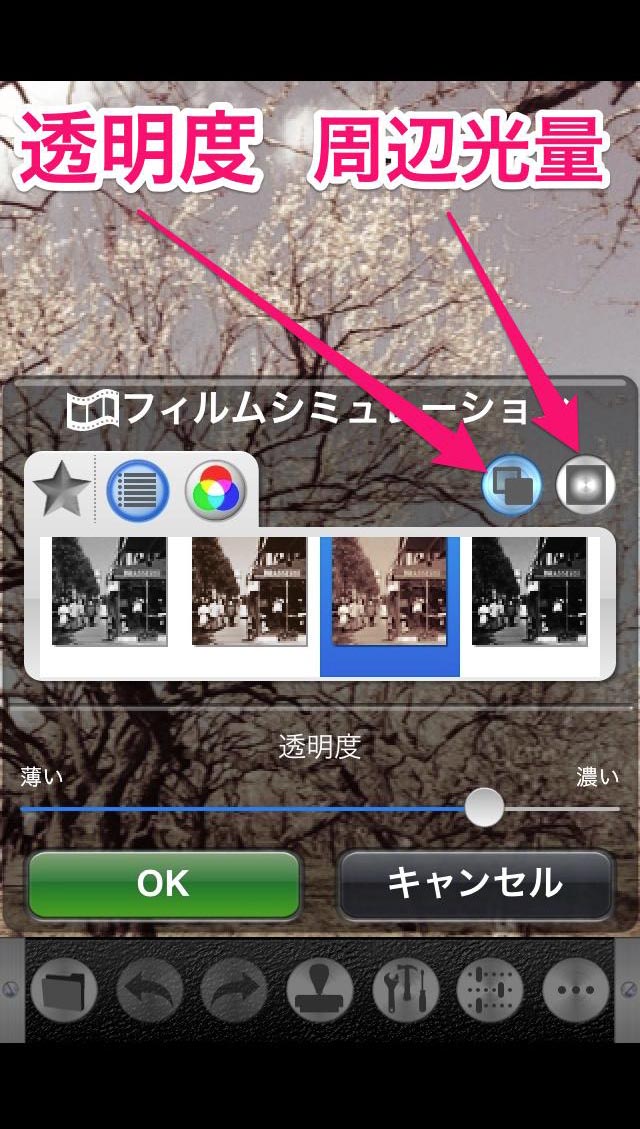
Task: Choose the second sepia film thumbnail
Action: point(249,591)
